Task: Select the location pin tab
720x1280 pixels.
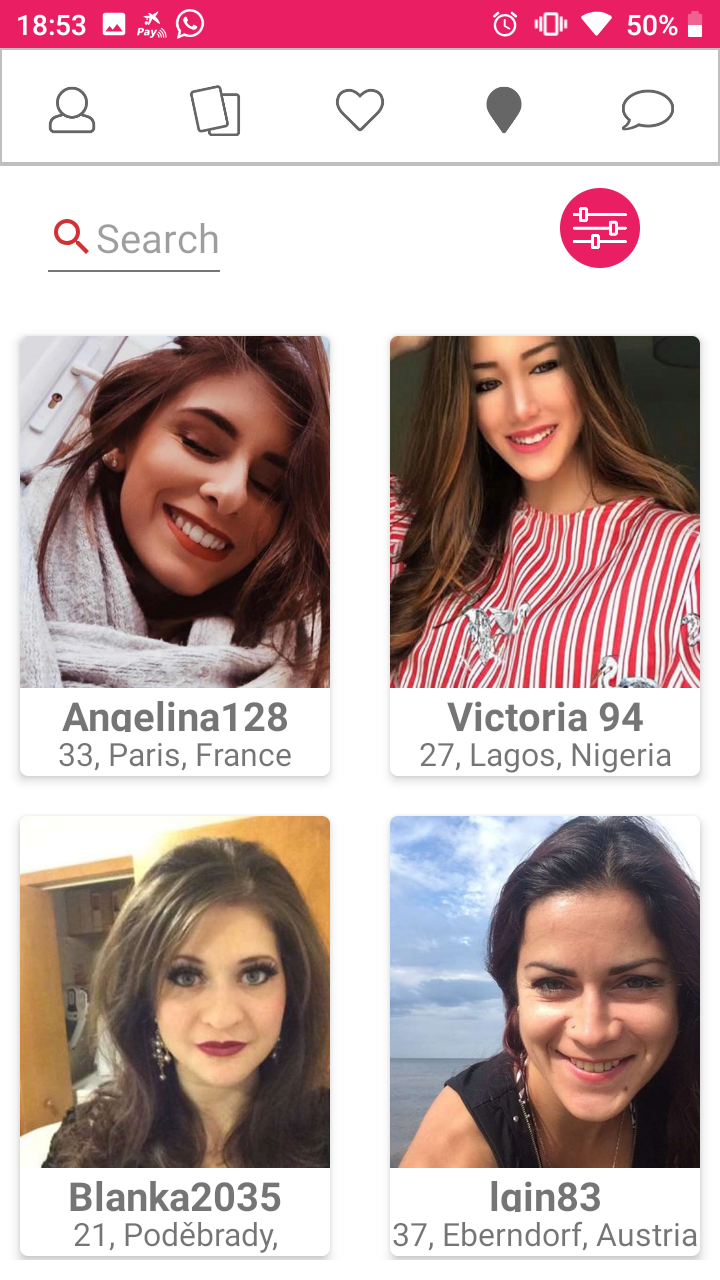Action: (x=504, y=110)
